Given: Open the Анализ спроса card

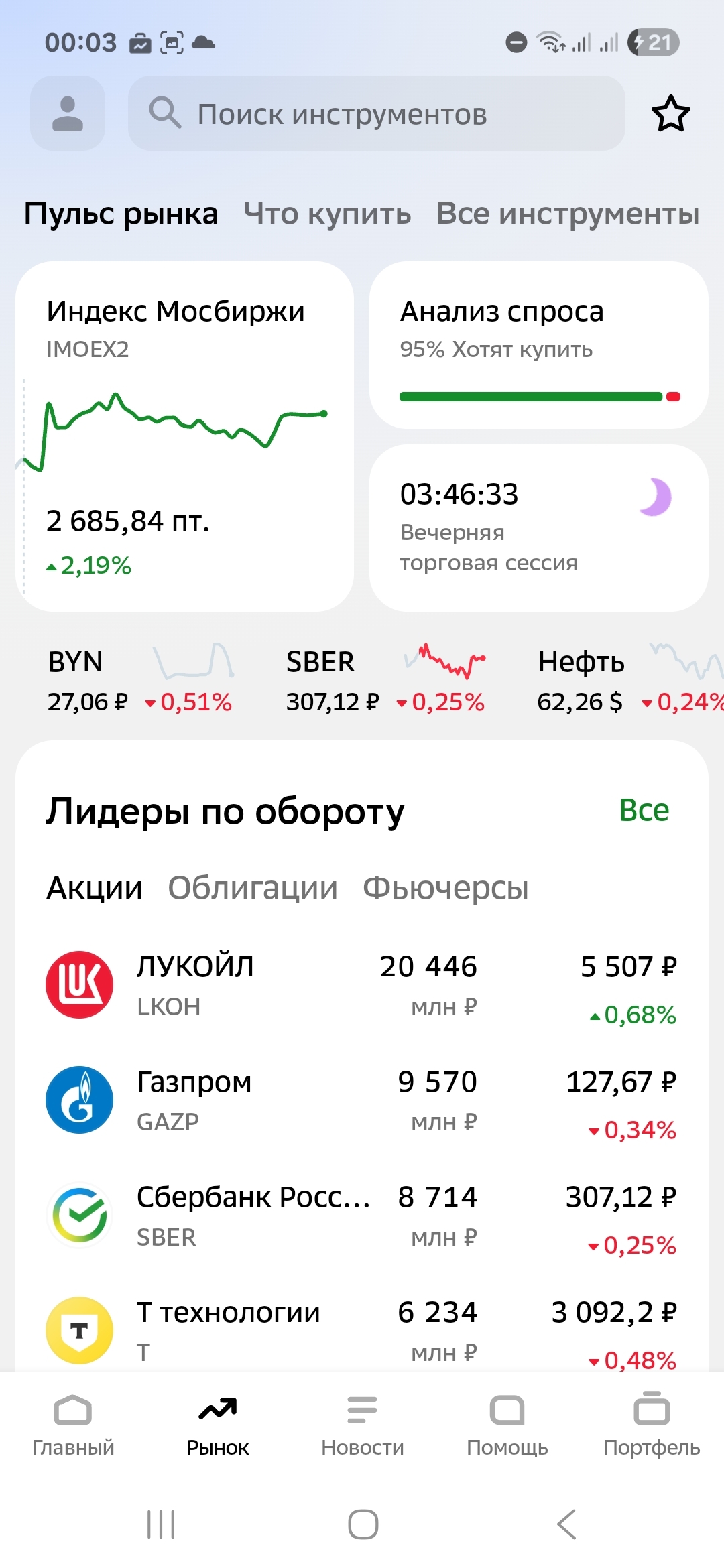Looking at the screenshot, I should click(538, 345).
